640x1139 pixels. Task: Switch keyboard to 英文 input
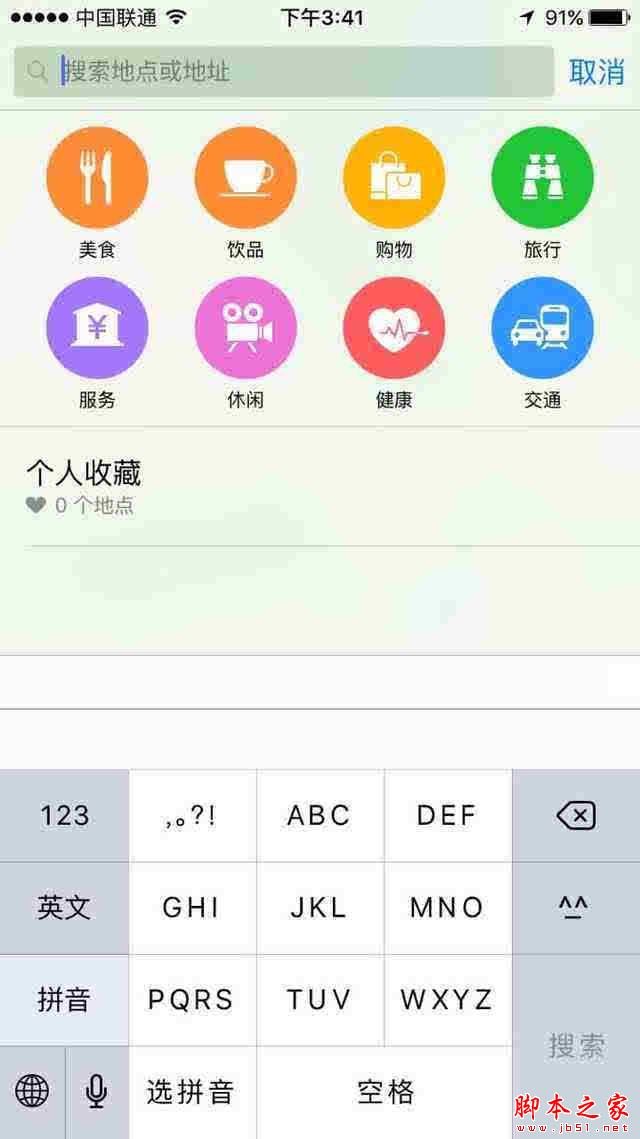tap(64, 908)
